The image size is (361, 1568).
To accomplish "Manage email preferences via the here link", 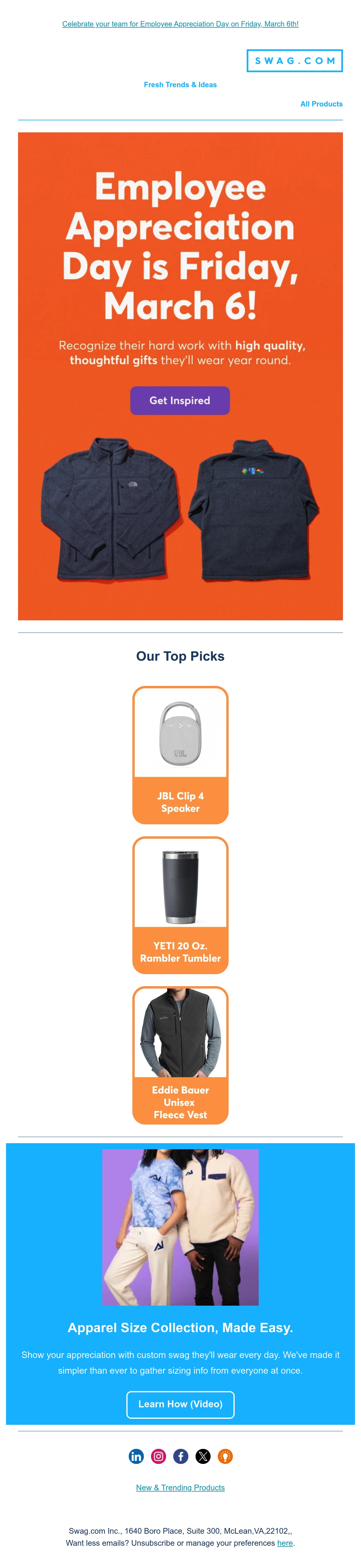I will (285, 1543).
